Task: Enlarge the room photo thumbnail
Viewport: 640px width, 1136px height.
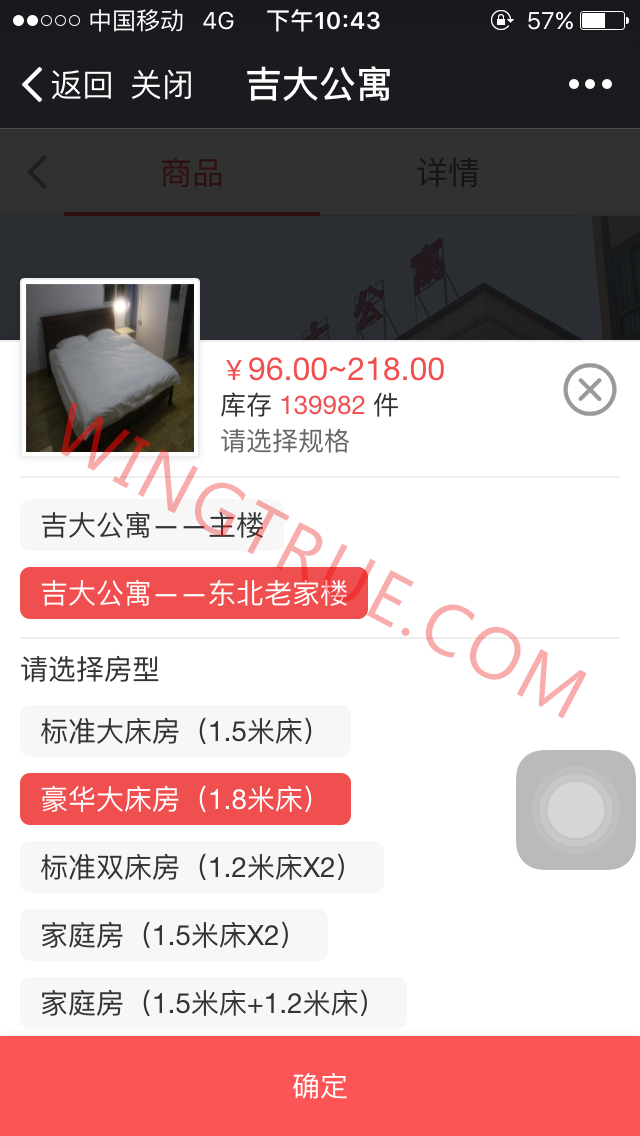Action: 110,367
